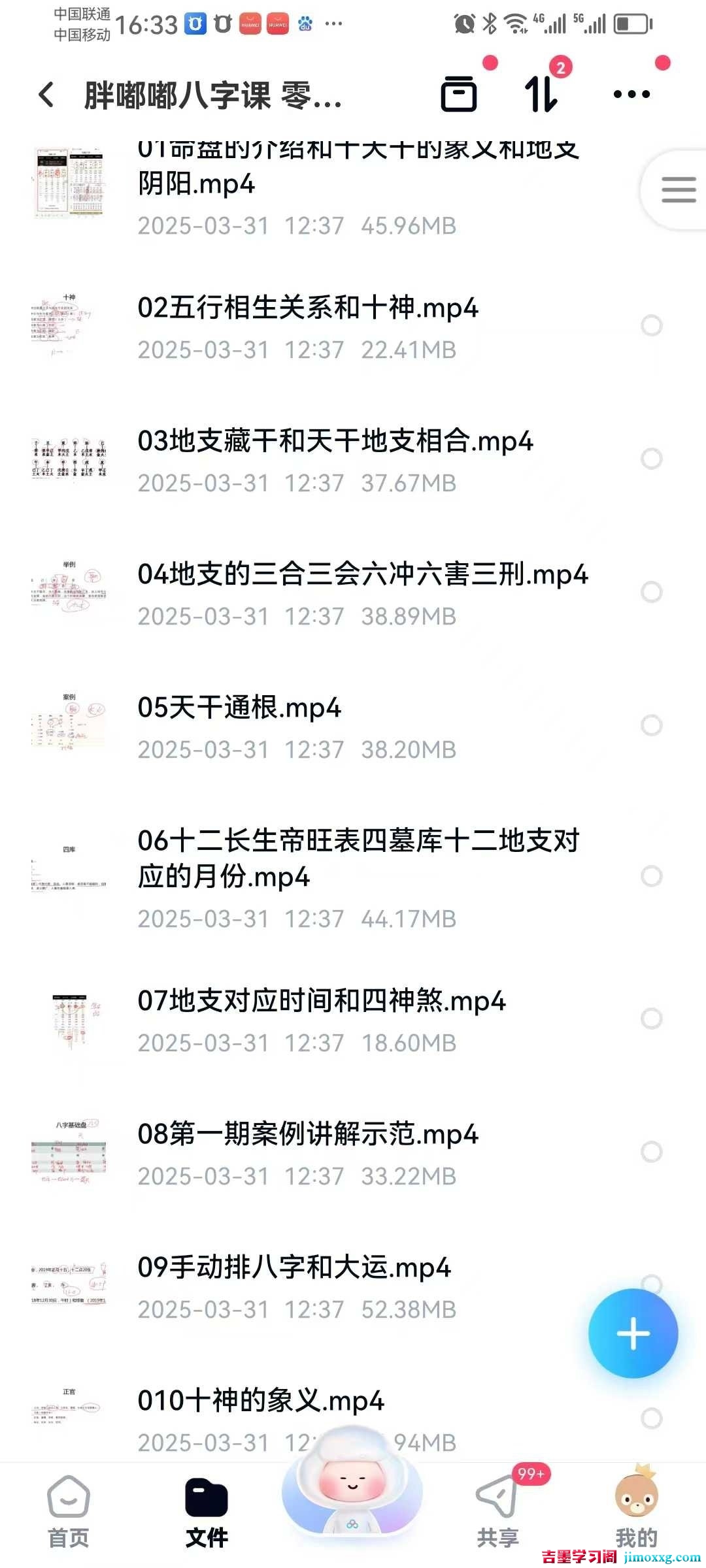Open the three-dot overflow menu

pyautogui.click(x=631, y=94)
